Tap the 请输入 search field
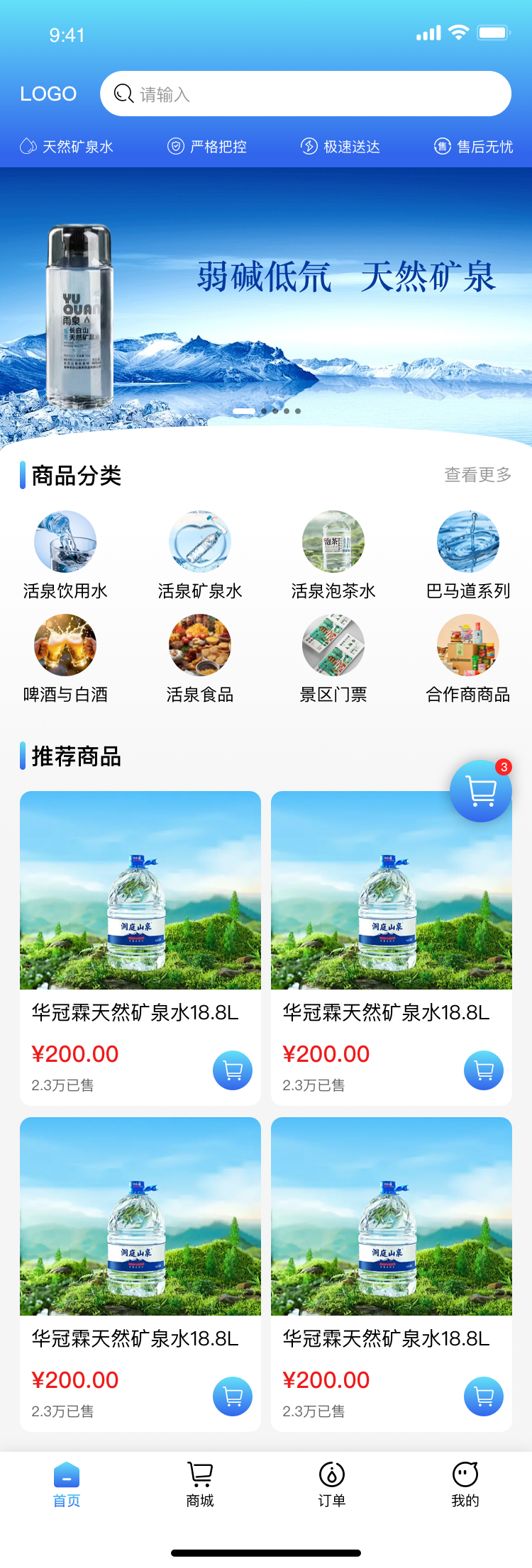The width and height of the screenshot is (532, 1568). coord(305,94)
